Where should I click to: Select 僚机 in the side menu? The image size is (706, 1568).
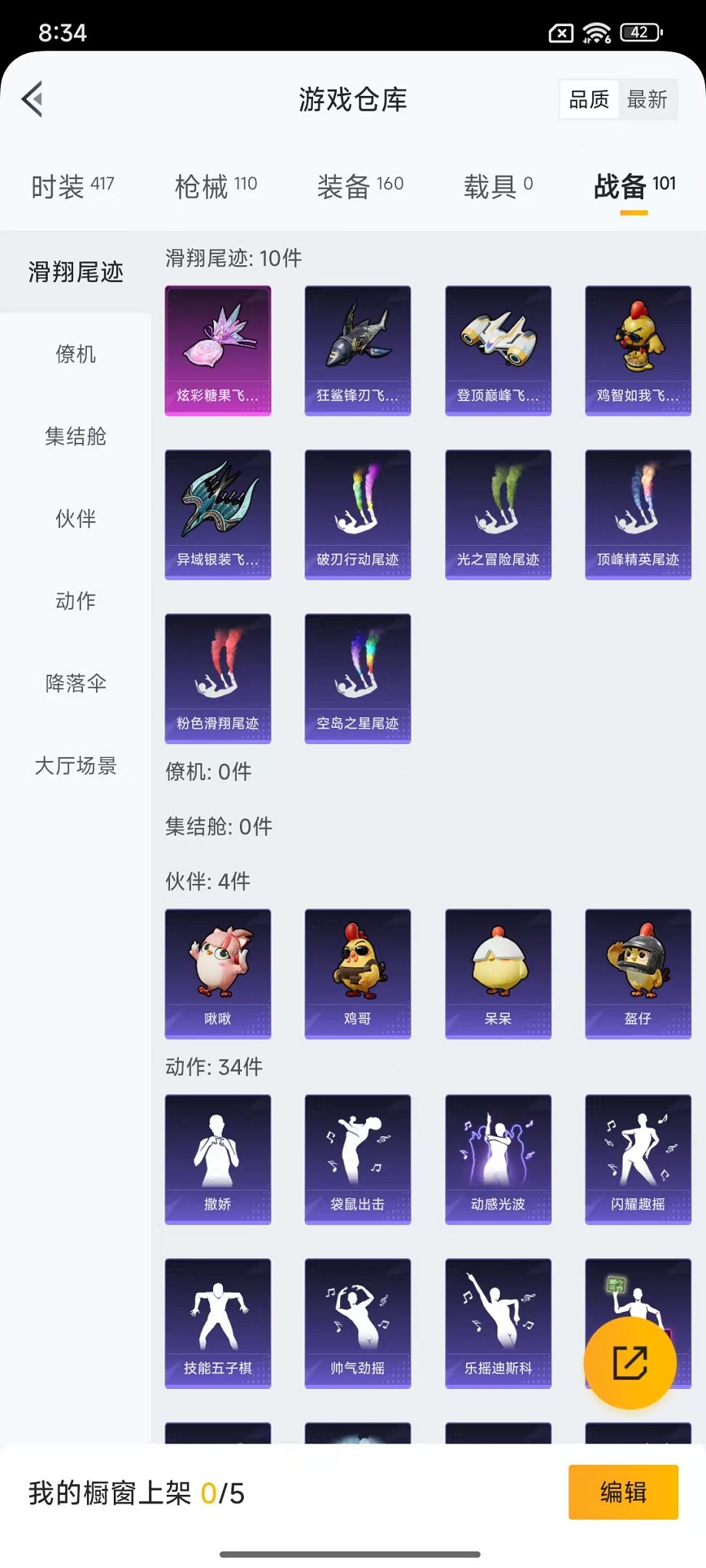click(75, 354)
